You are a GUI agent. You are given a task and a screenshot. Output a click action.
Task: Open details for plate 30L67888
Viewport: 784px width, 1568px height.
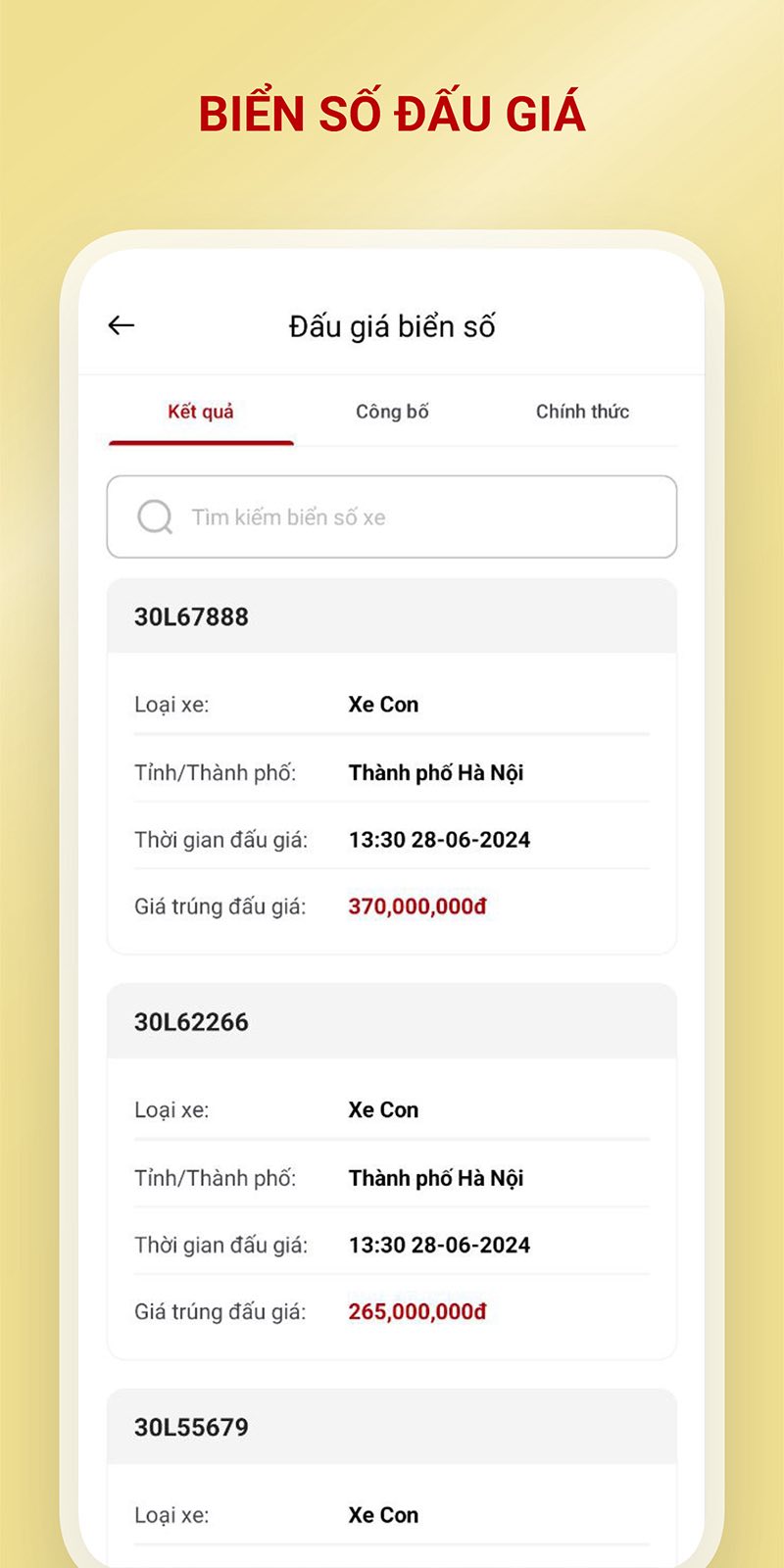[194, 616]
